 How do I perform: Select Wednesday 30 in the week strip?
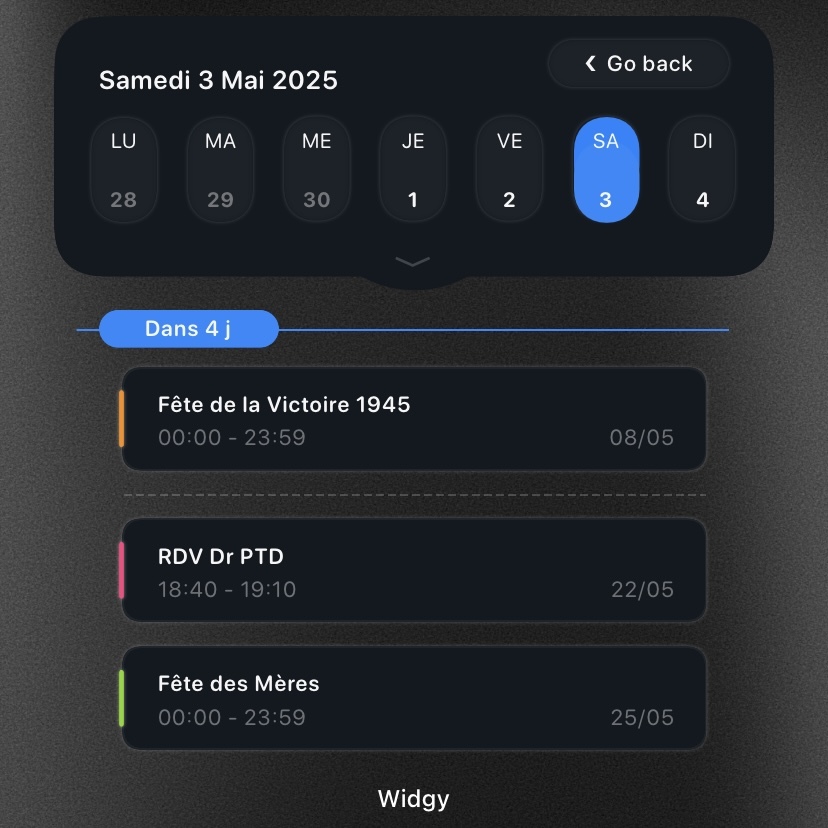coord(316,170)
